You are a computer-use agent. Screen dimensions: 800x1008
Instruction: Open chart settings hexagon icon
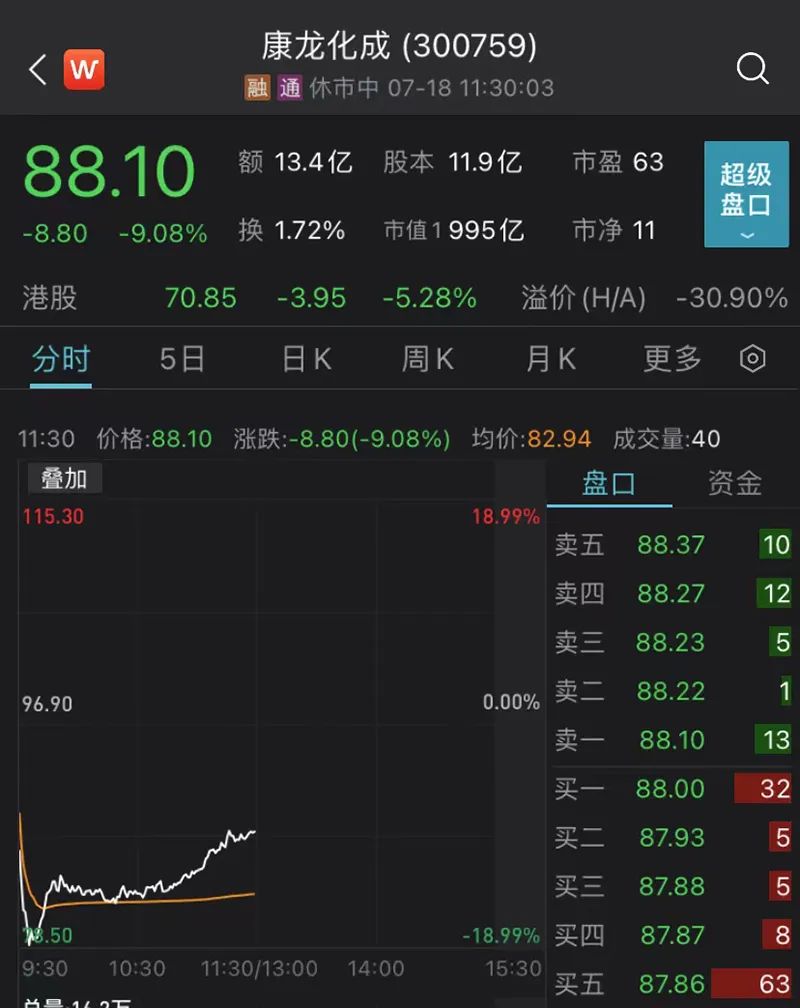752,359
